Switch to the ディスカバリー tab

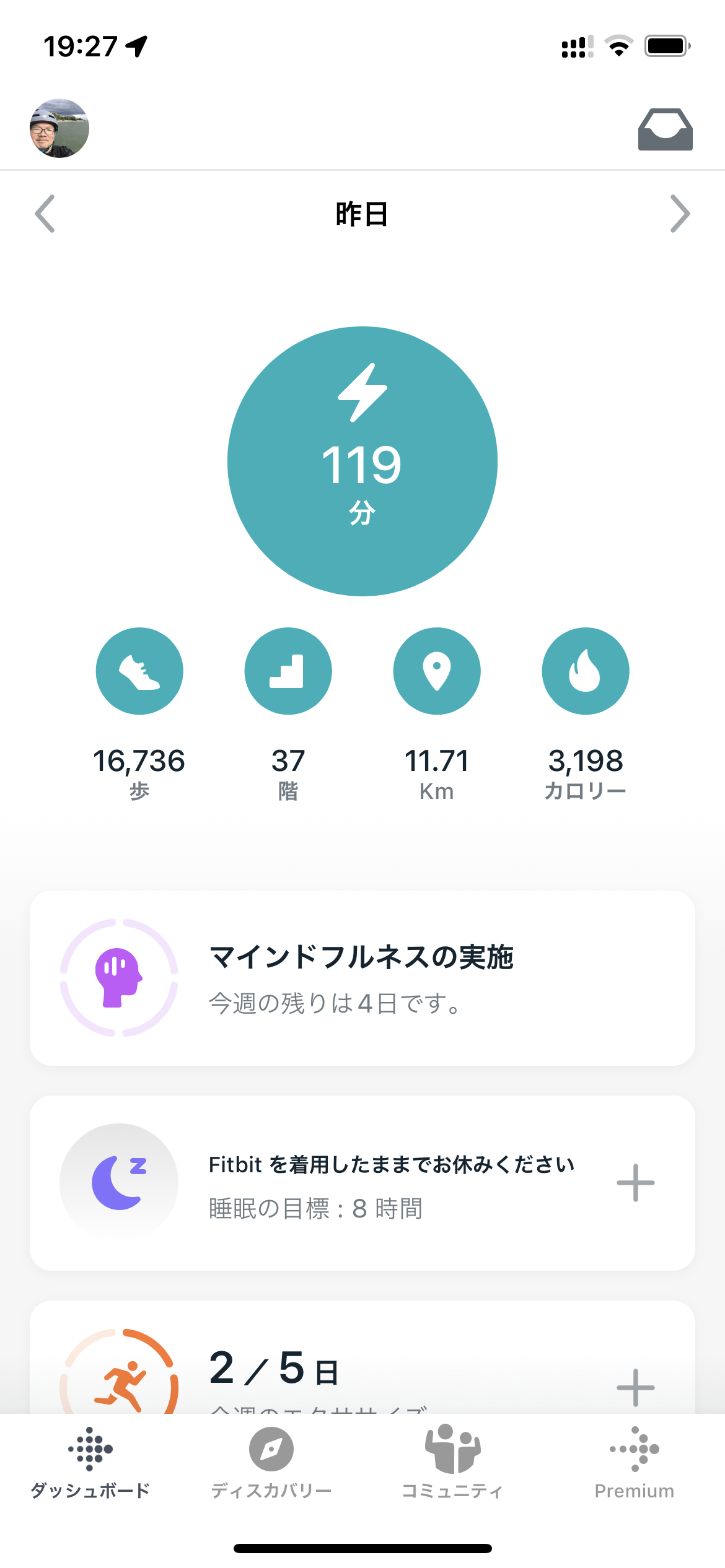pos(271,1461)
